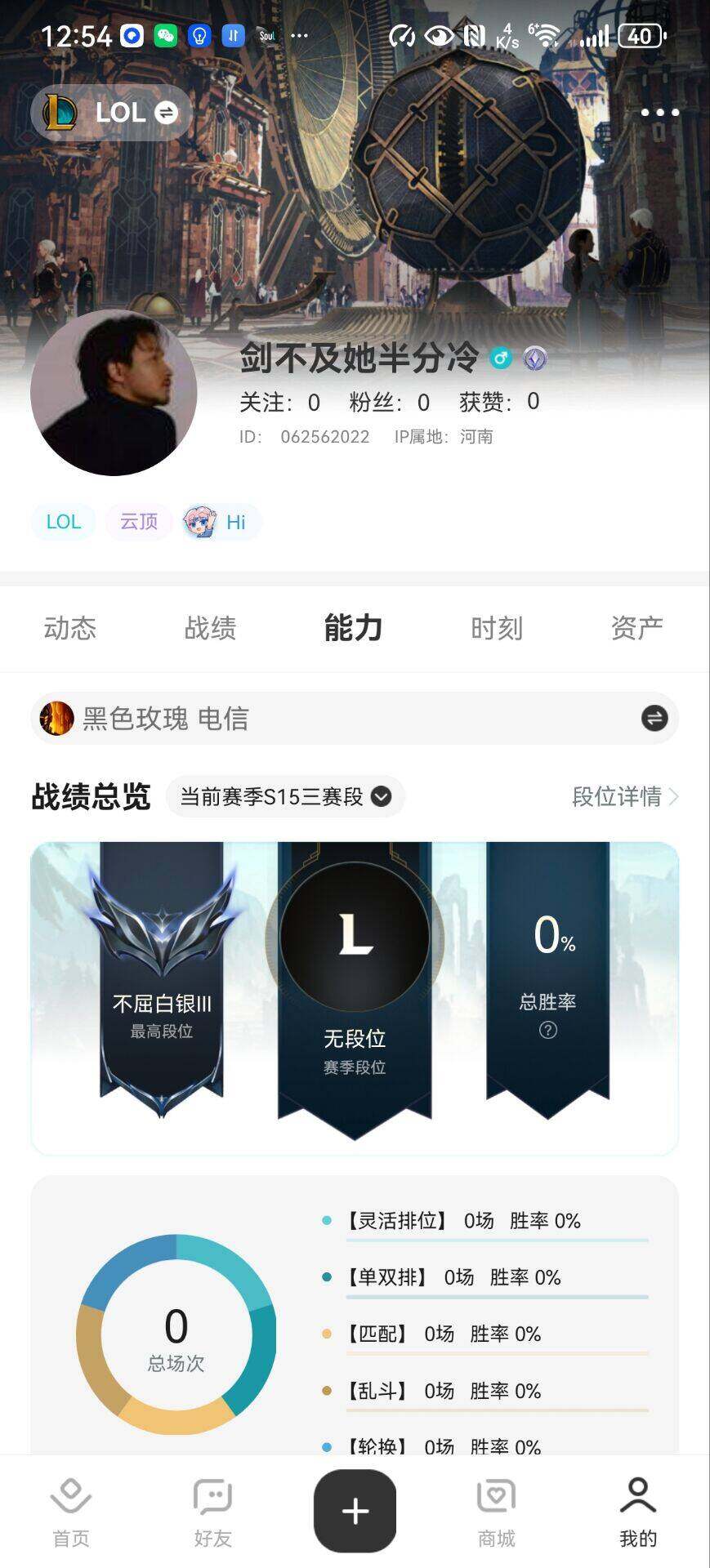Viewport: 710px width, 1568px height.
Task: Open the 好友 friends tab
Action: tap(212, 1512)
